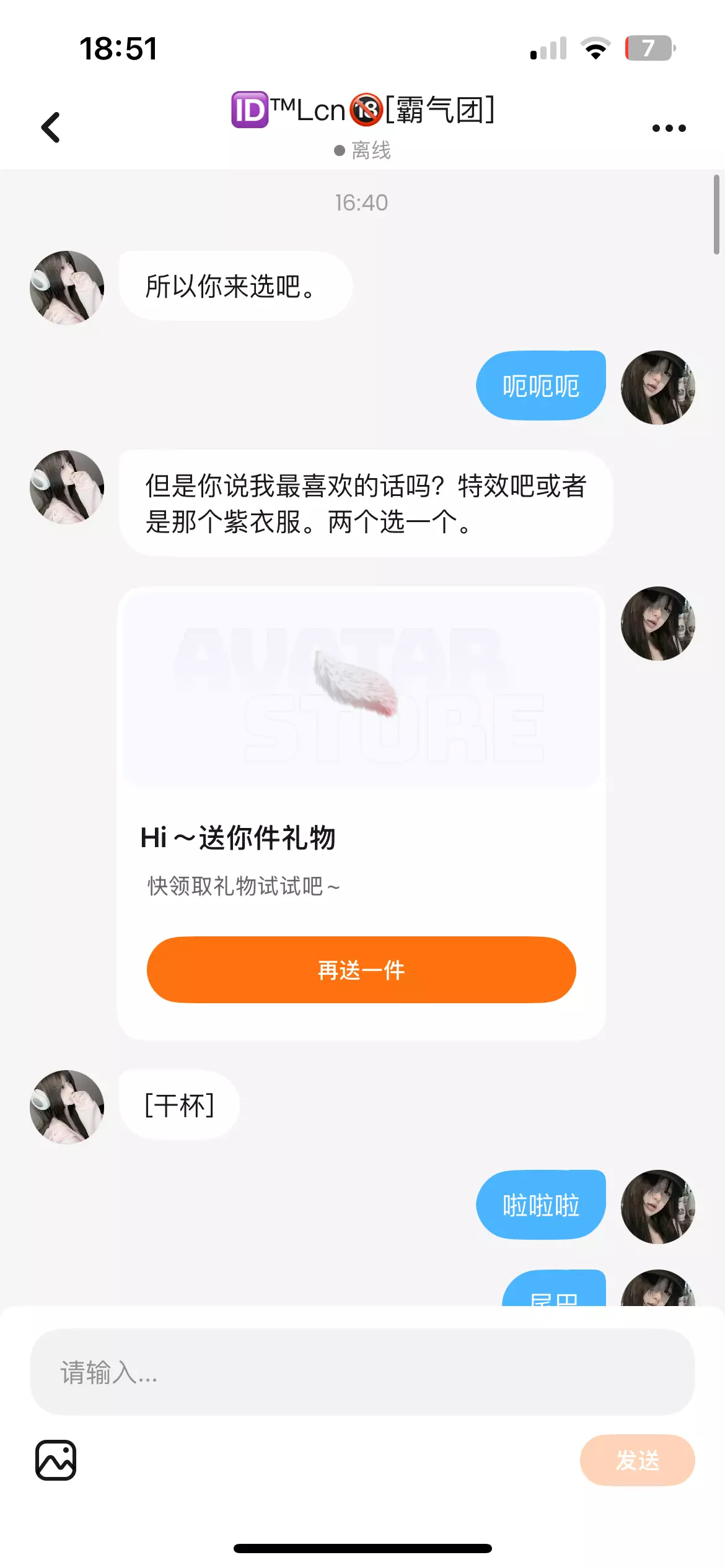Open the three-dot overflow menu
725x1568 pixels.
(x=669, y=128)
